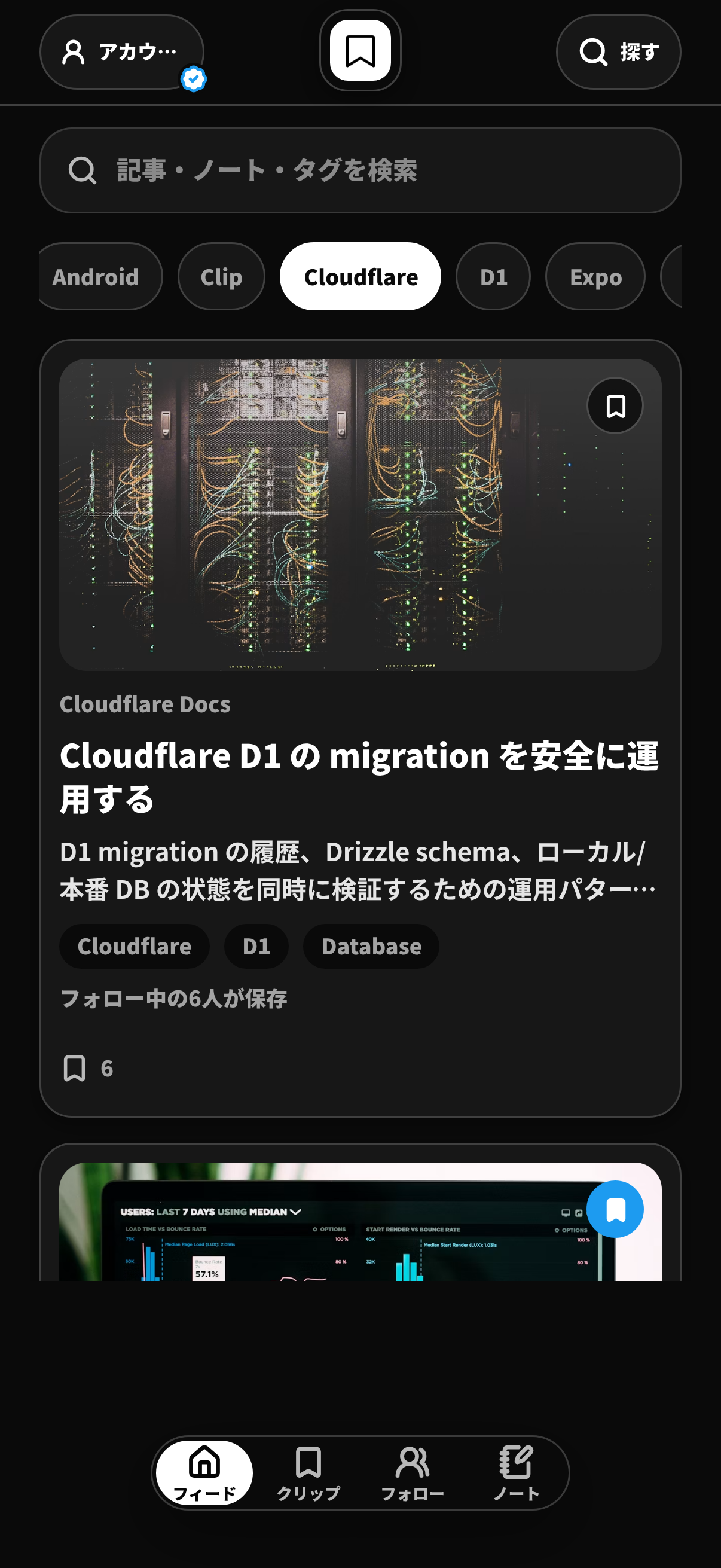The width and height of the screenshot is (721, 1568).
Task: Select the Expo filter chip
Action: pyautogui.click(x=595, y=277)
